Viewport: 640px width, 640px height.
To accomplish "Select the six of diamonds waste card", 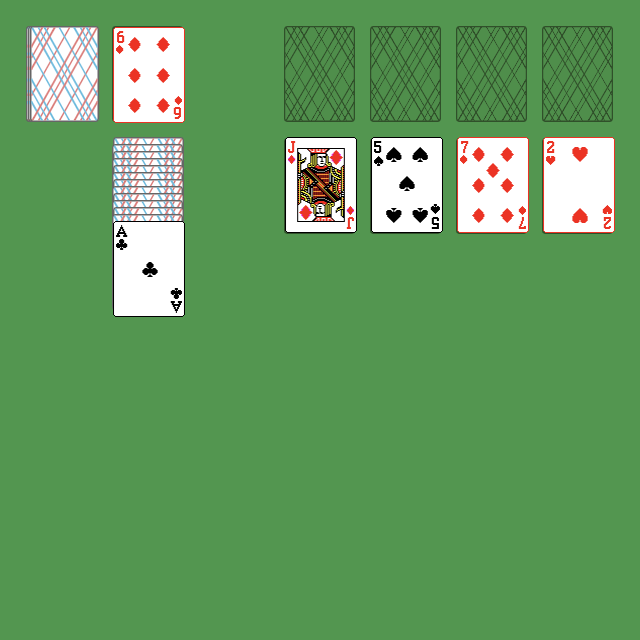I will (149, 74).
